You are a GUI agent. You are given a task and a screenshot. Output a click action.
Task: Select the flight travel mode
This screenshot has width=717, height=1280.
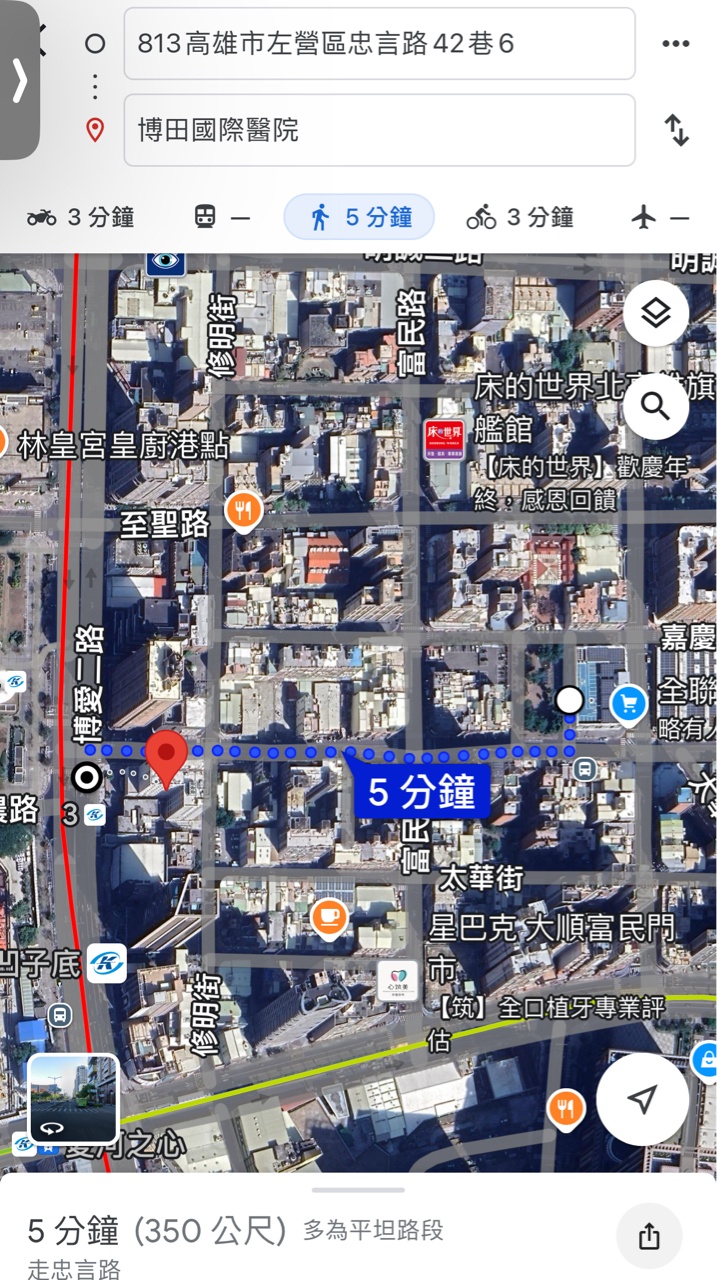[x=660, y=217]
